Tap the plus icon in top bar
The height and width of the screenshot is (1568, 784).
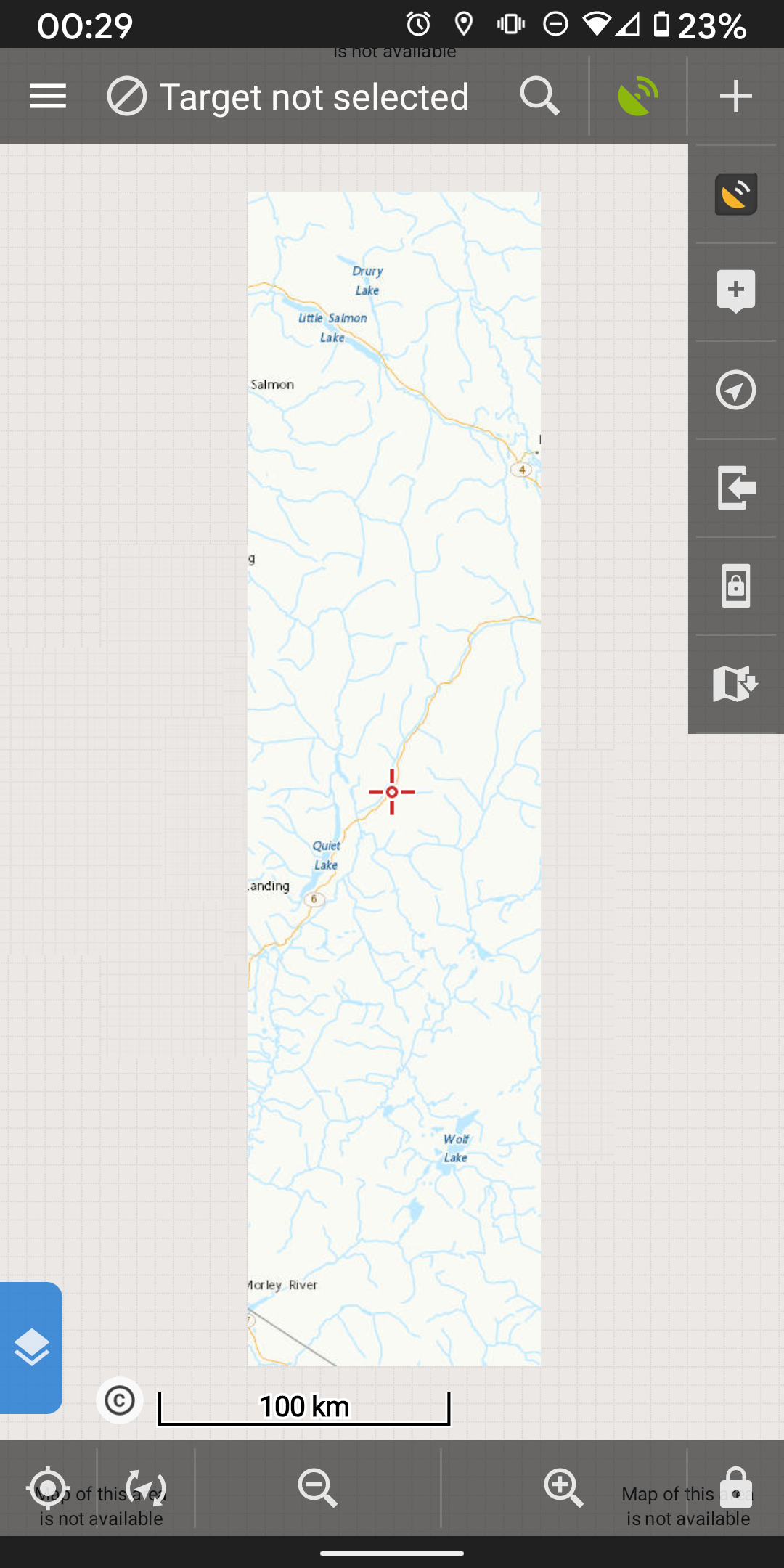tap(735, 96)
